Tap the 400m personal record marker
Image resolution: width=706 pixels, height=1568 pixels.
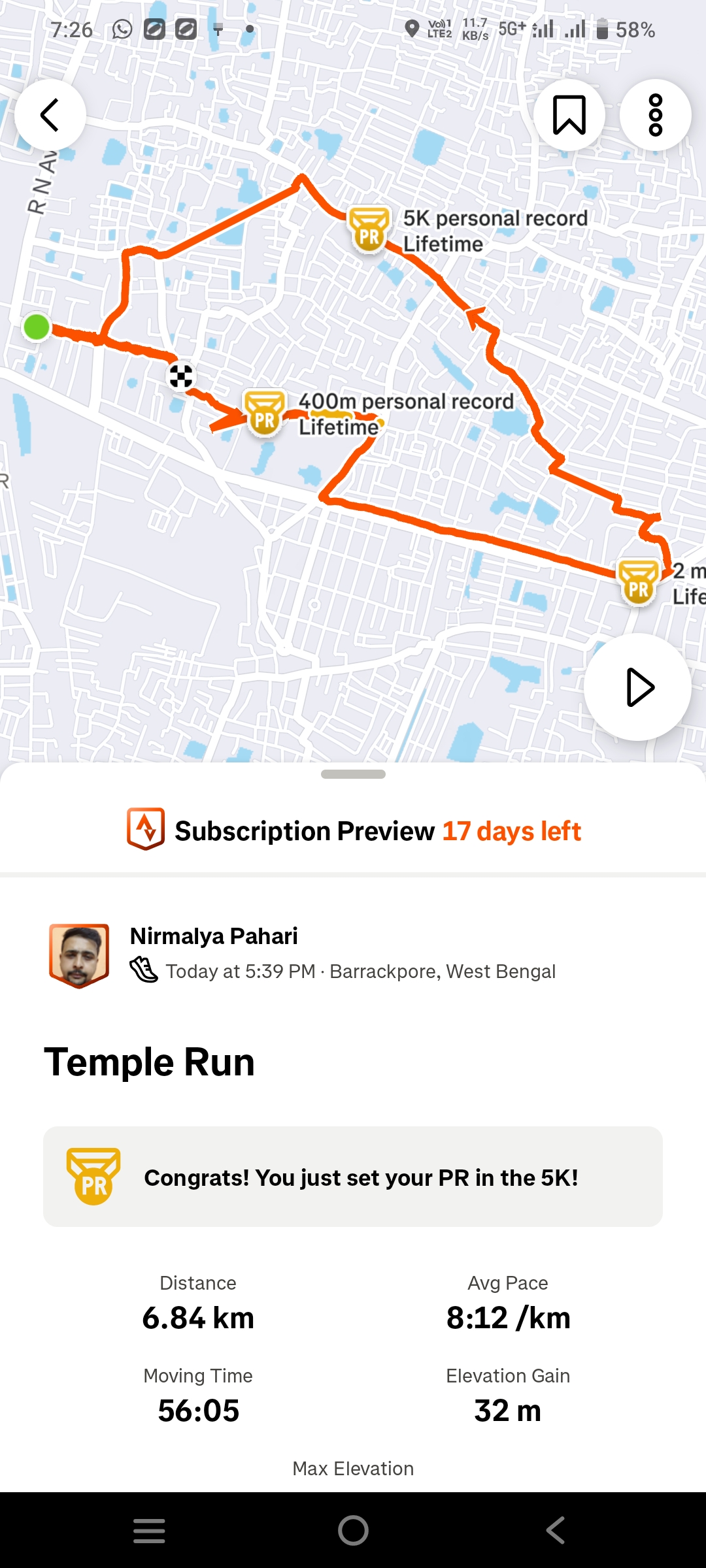(265, 413)
